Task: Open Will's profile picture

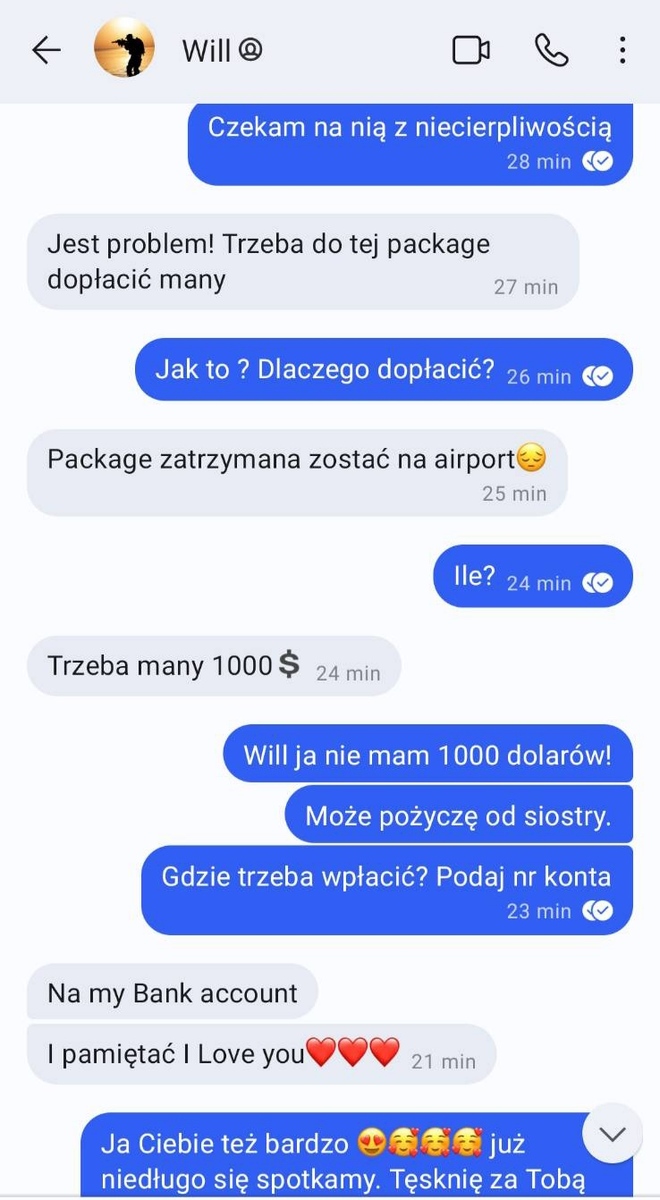Action: pos(124,50)
